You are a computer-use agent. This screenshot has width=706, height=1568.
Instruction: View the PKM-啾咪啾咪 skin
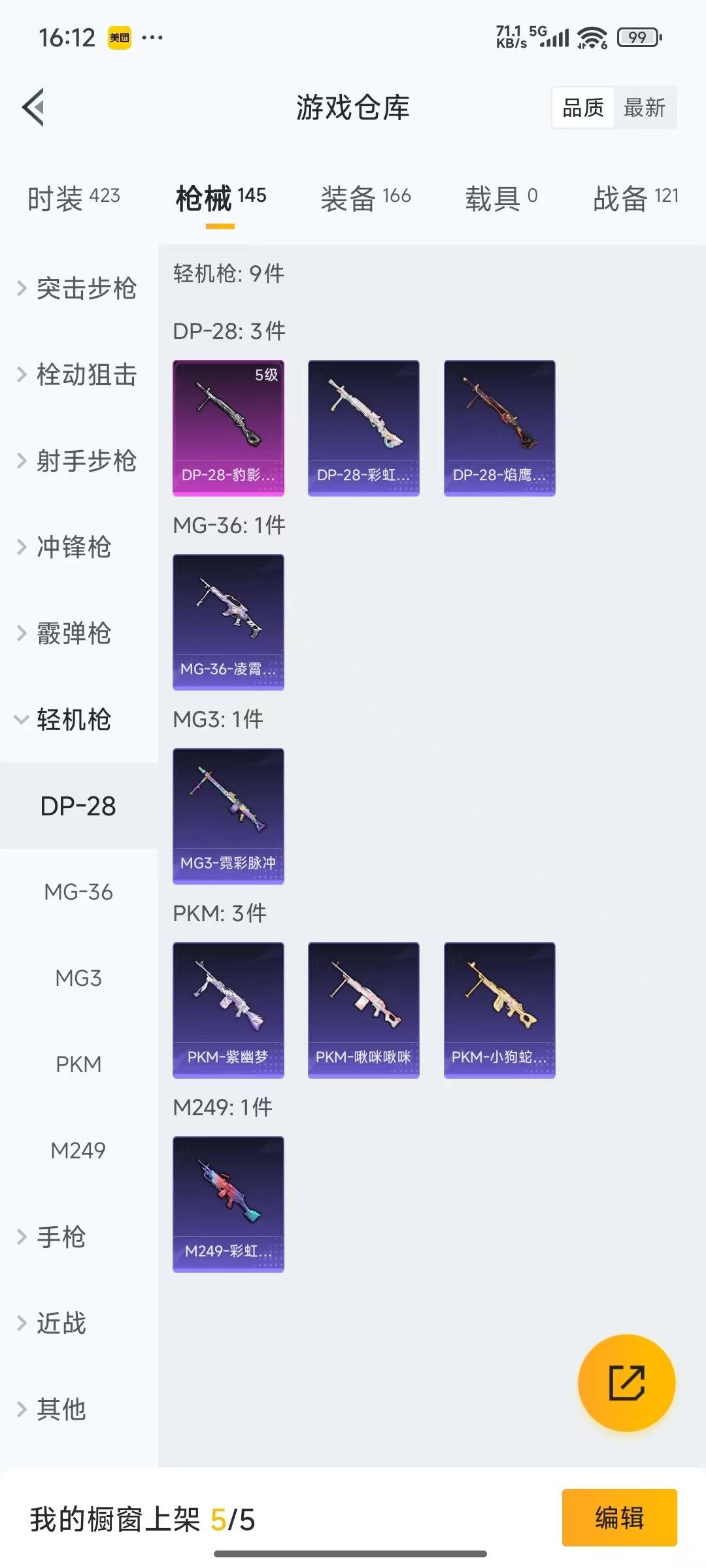363,1010
